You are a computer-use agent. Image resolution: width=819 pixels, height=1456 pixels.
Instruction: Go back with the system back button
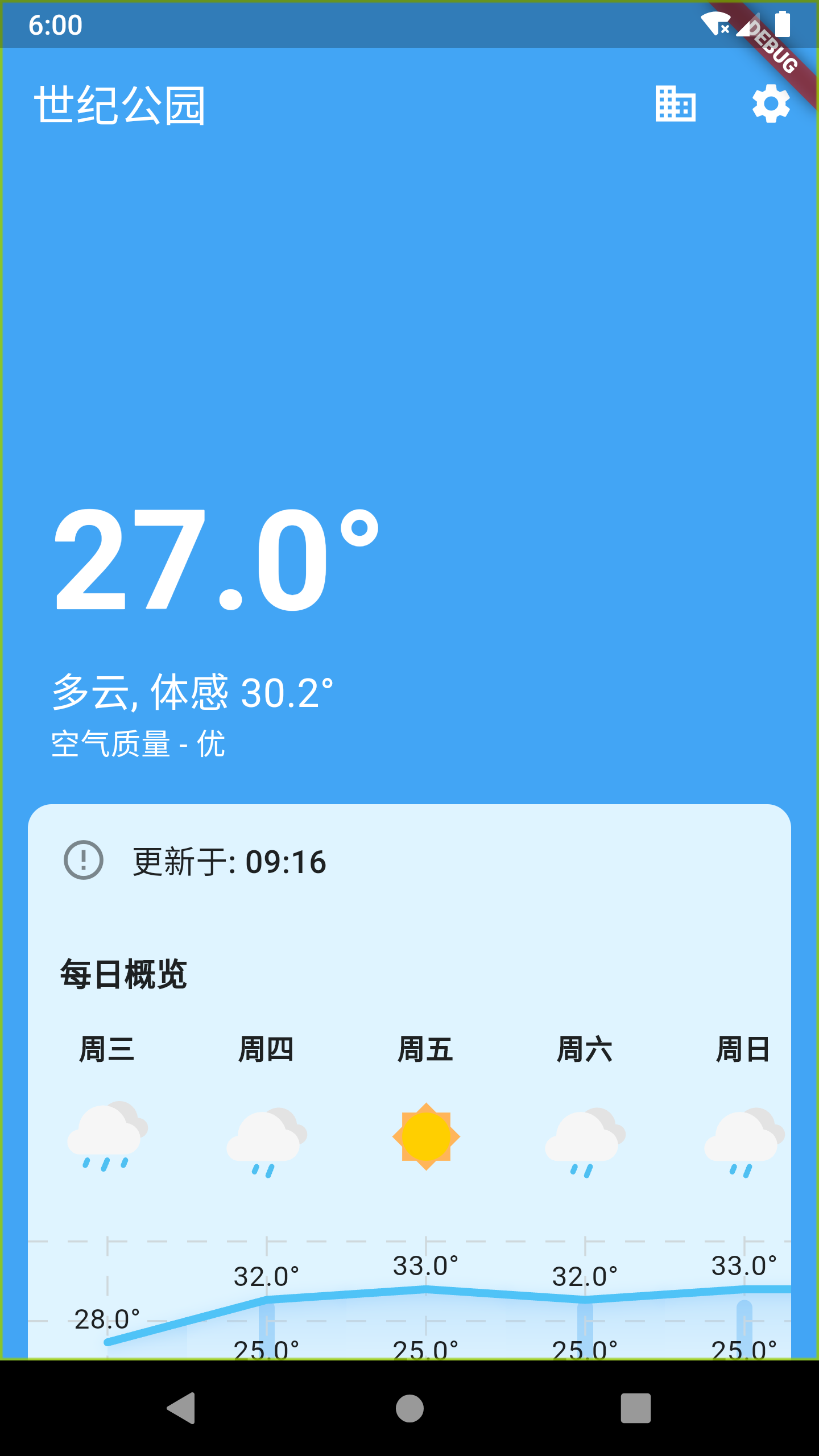tap(181, 1408)
